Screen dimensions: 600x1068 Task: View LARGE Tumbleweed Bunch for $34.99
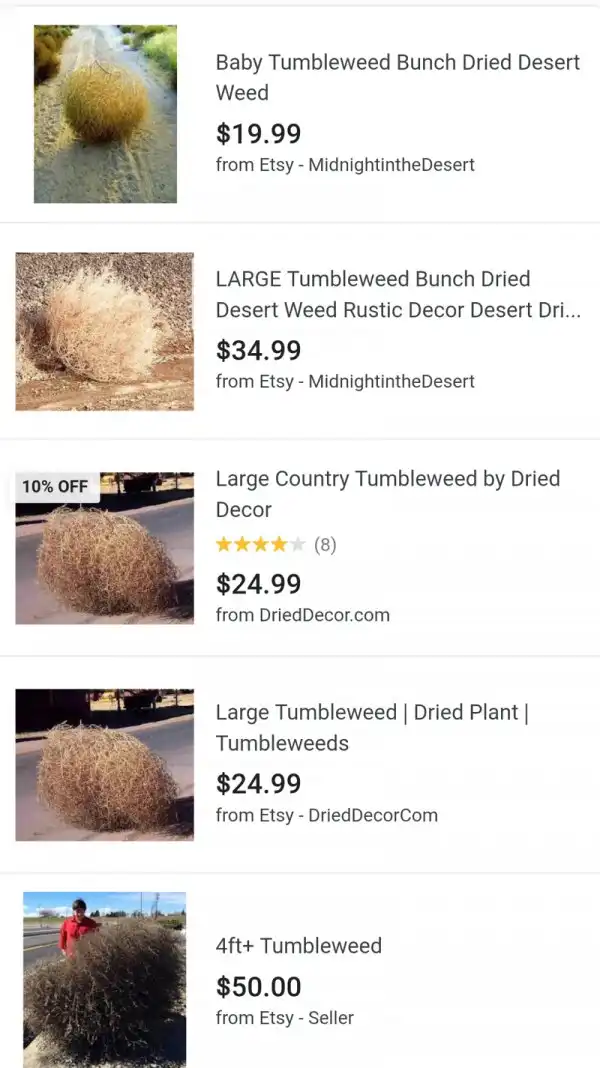click(x=397, y=294)
